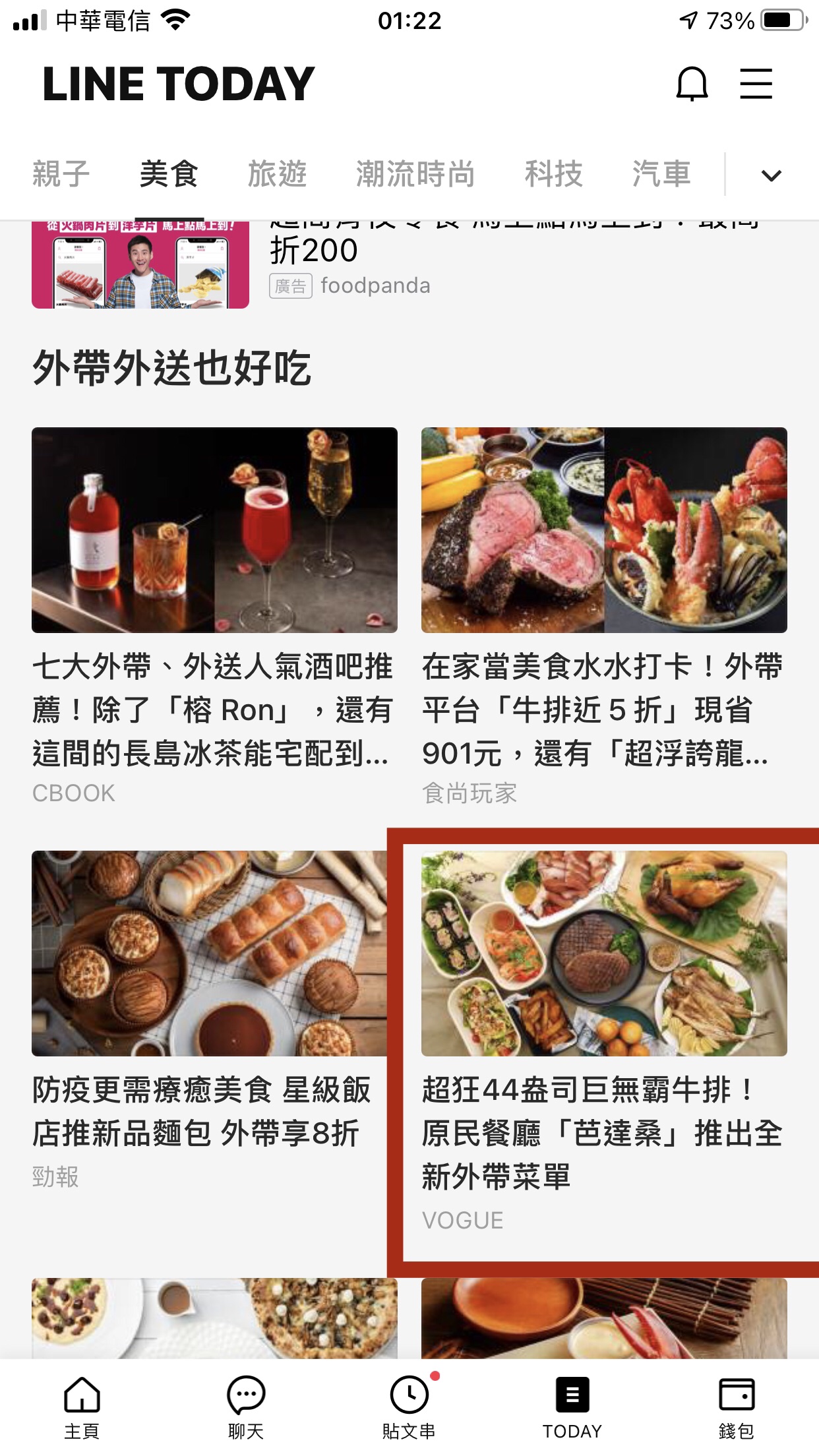
Task: Open the notifications bell
Action: pyautogui.click(x=692, y=84)
